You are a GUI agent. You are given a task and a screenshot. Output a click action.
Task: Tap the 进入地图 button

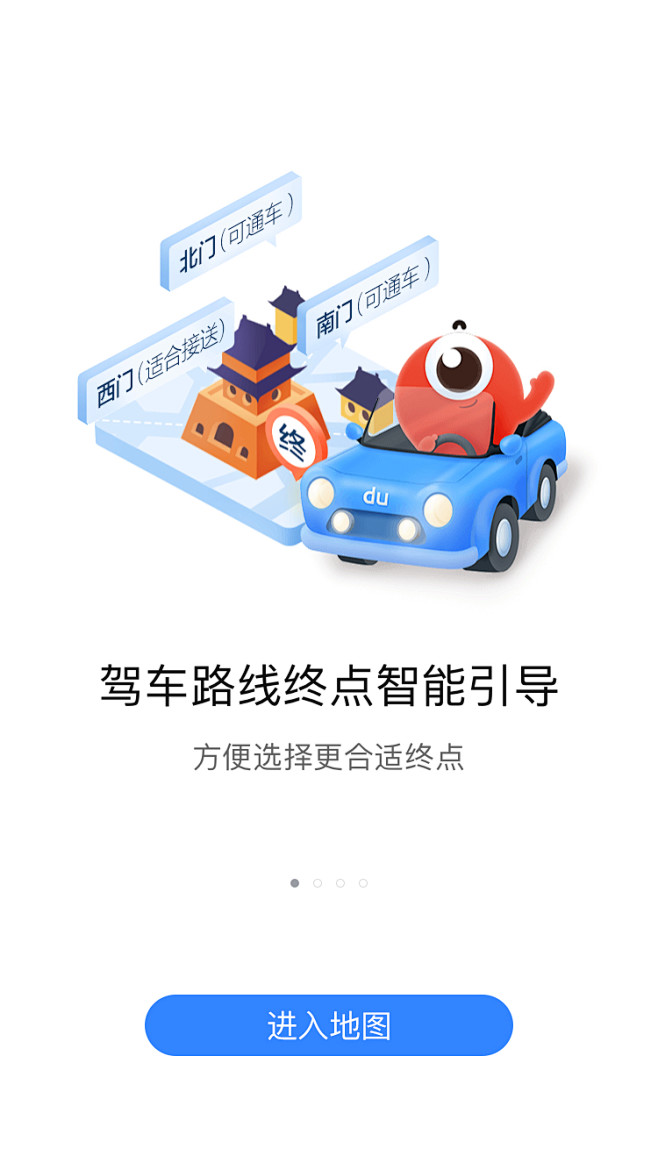(328, 1025)
